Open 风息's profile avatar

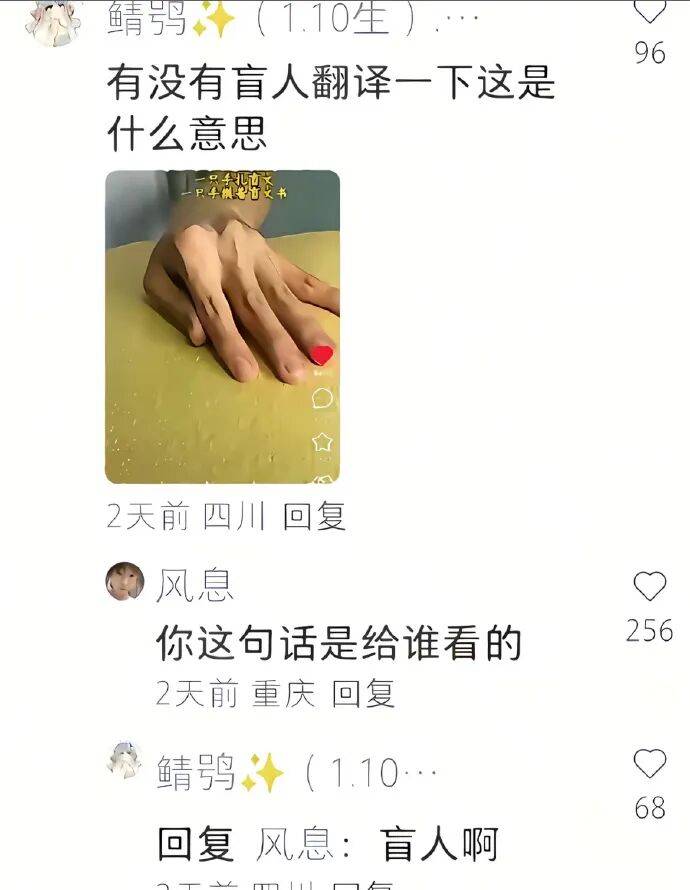click(x=125, y=581)
